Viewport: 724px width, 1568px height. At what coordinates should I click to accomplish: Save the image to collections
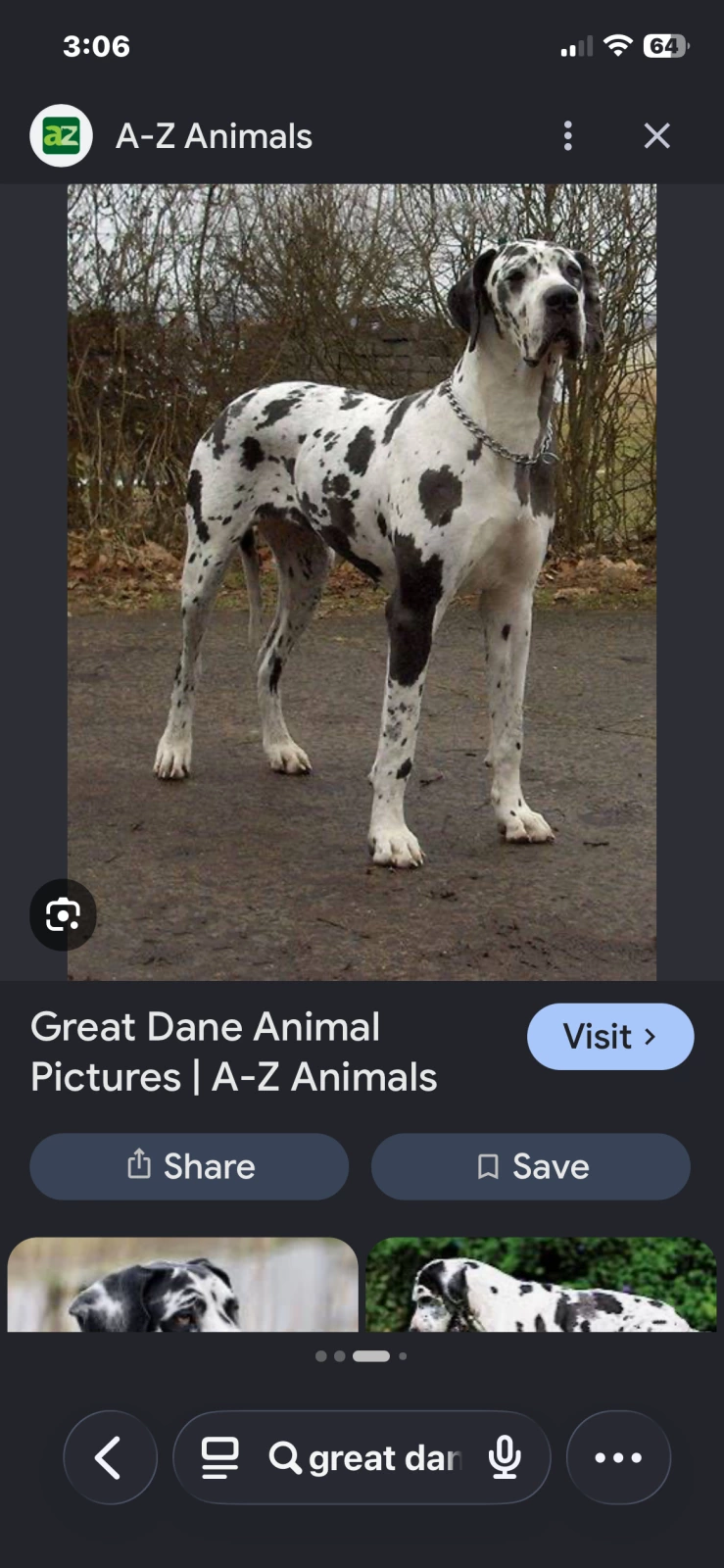pos(530,1166)
